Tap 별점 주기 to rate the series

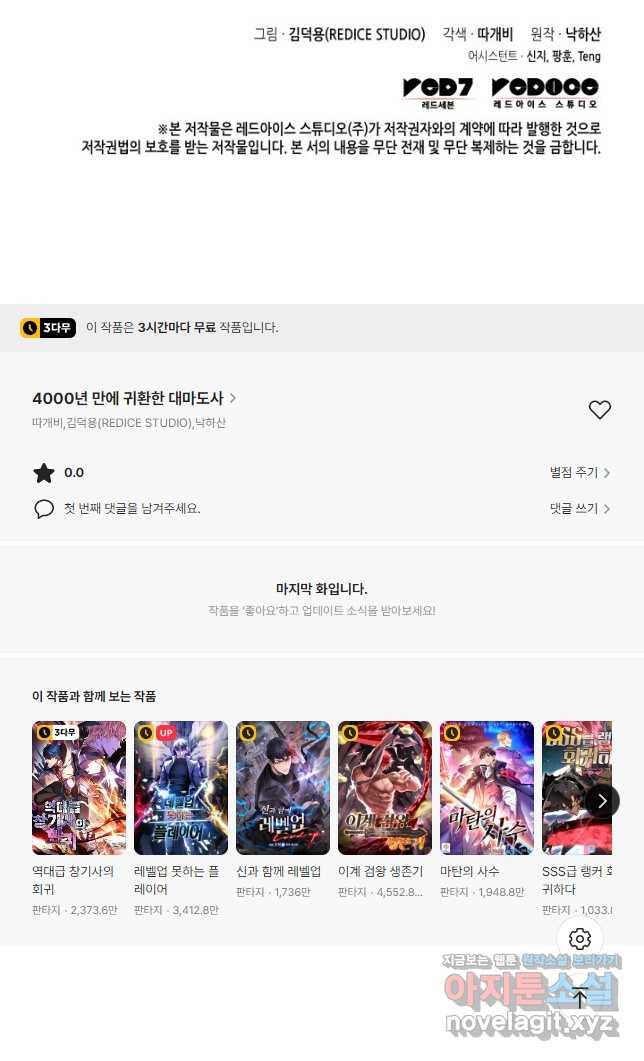point(580,473)
